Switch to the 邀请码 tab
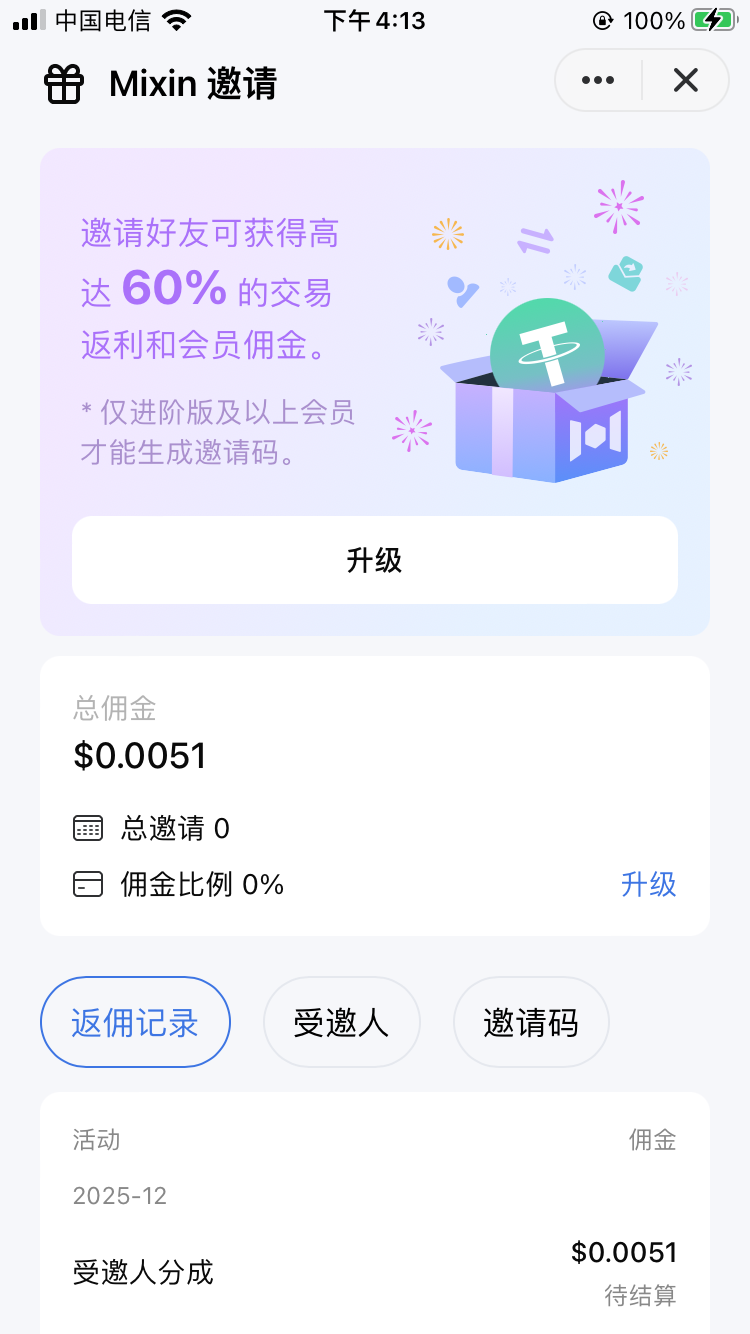Screen dimensions: 750x1334 pos(531,1022)
